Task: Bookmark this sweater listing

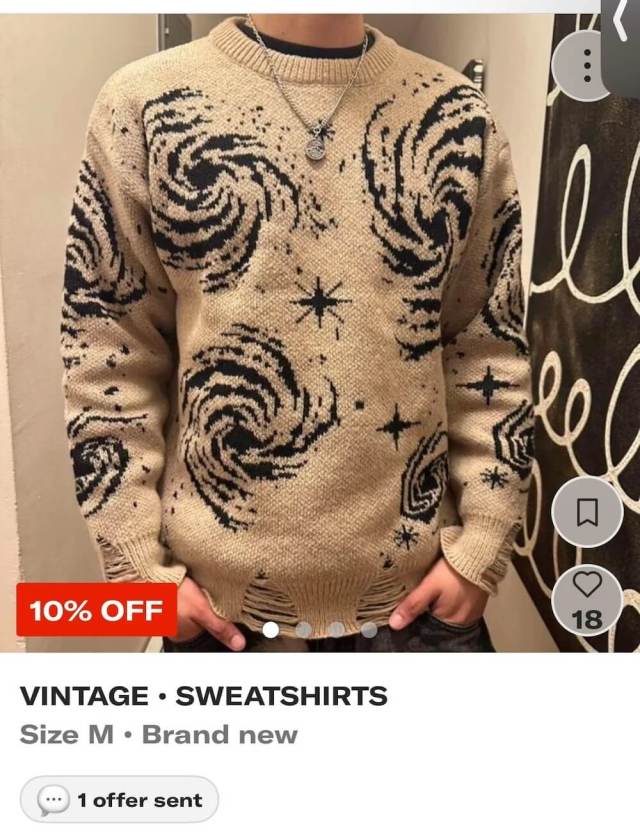Action: point(588,513)
